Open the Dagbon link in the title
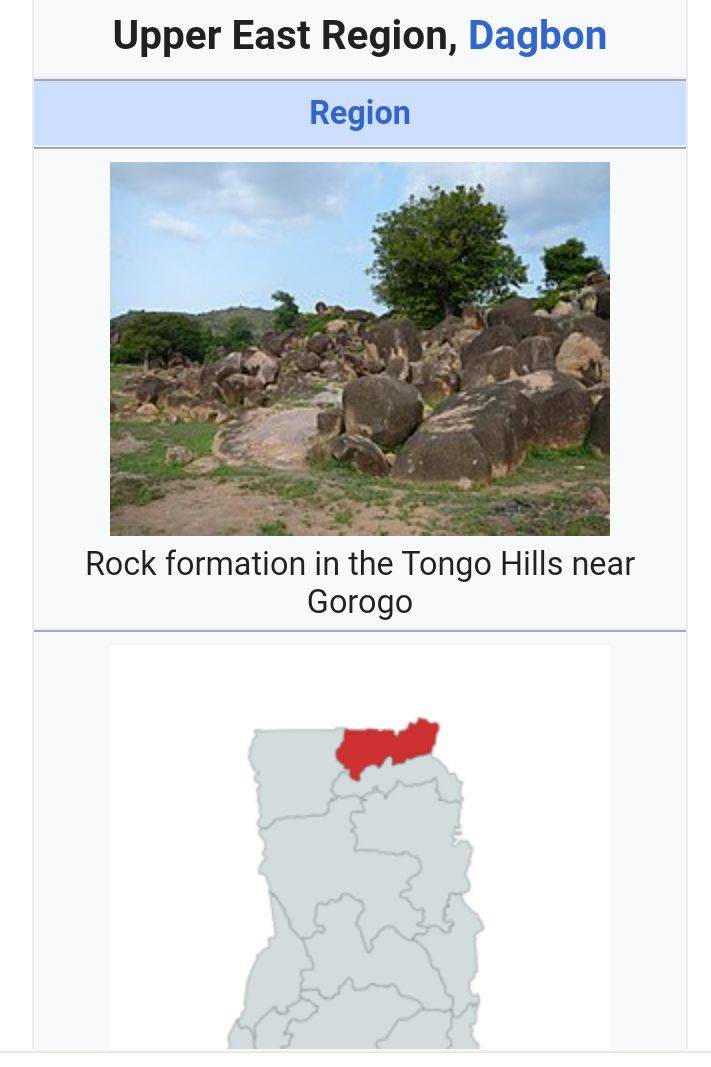Image resolution: width=711 pixels, height=1067 pixels. (x=537, y=36)
